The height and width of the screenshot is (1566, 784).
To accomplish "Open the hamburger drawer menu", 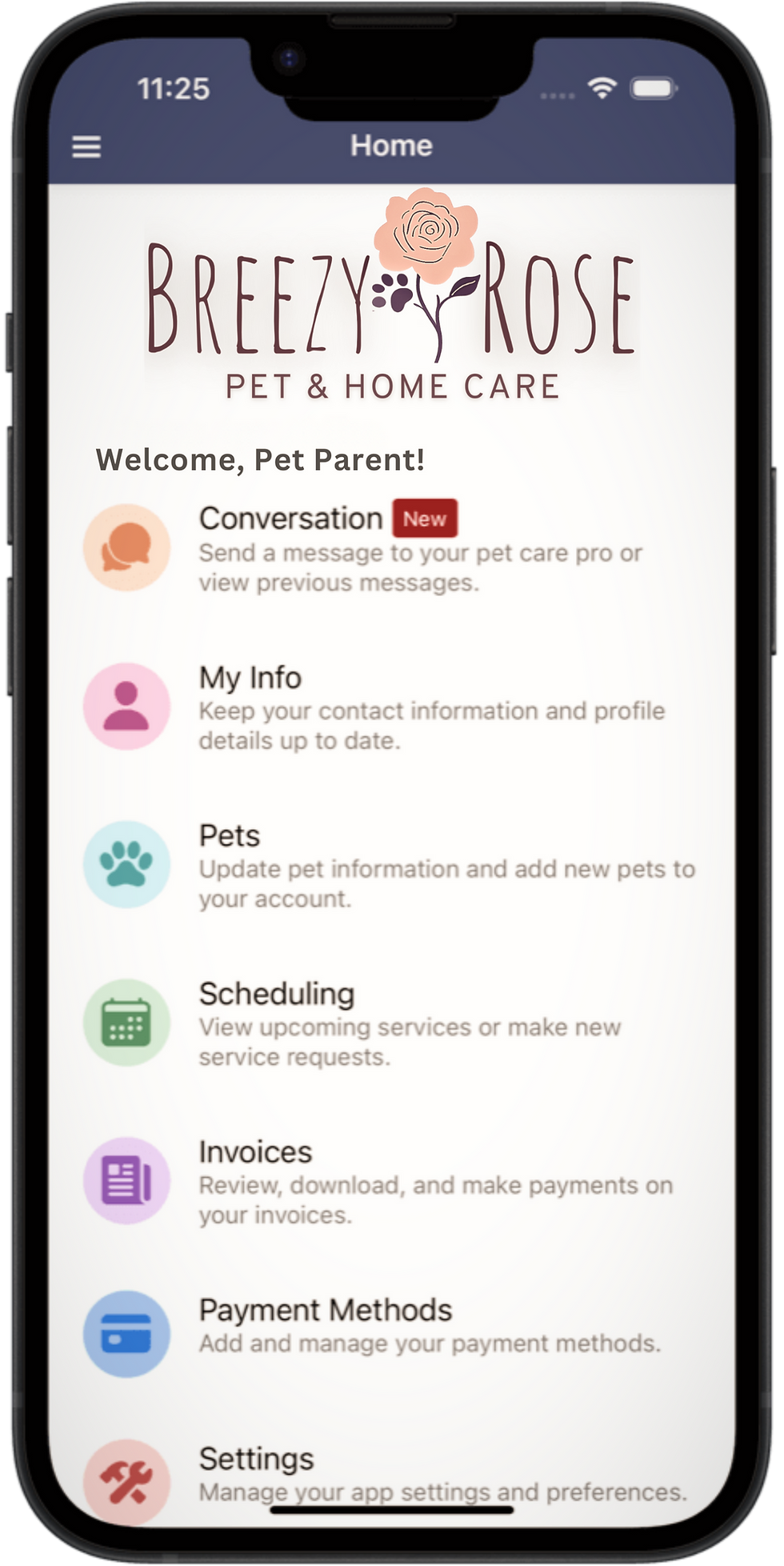I will [x=86, y=146].
